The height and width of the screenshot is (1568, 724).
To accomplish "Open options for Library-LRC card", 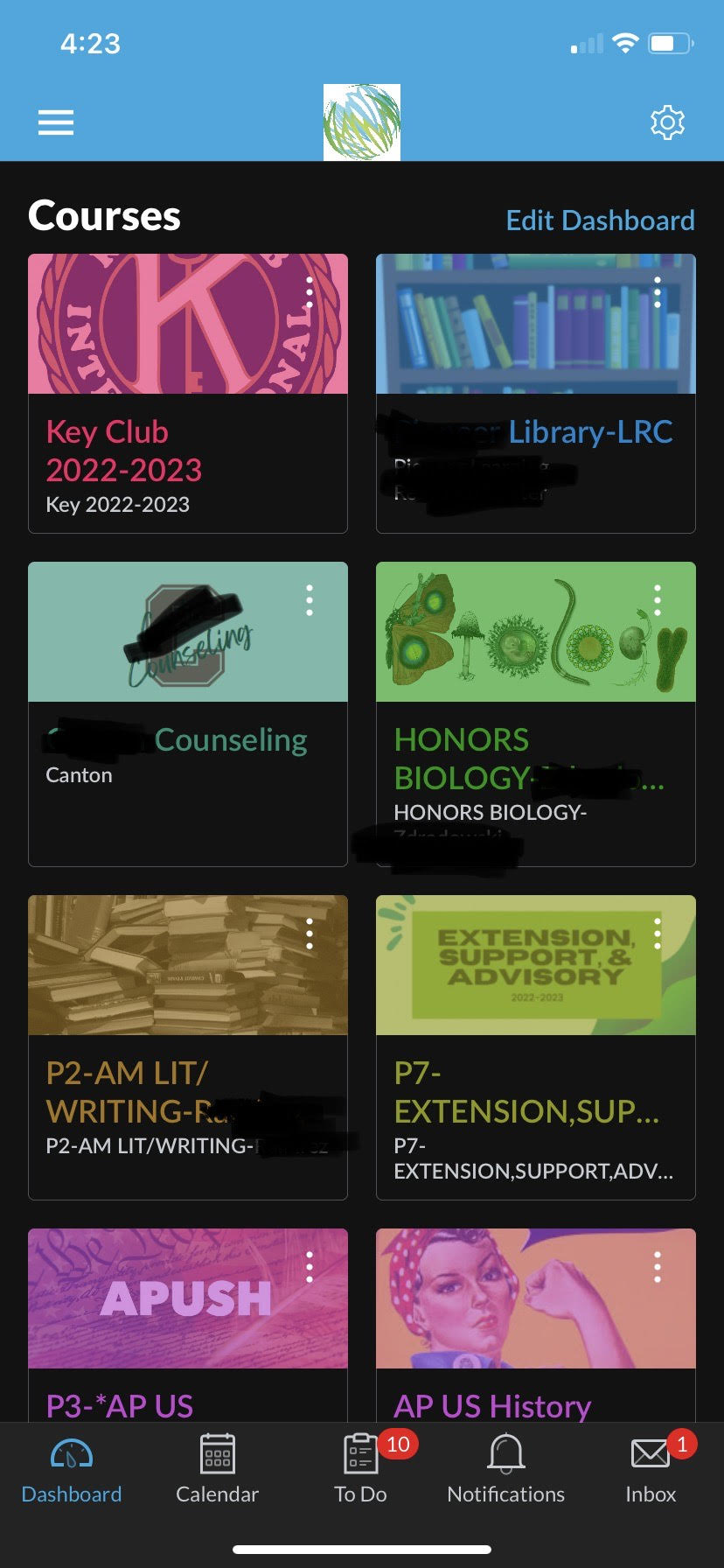I will pos(658,292).
